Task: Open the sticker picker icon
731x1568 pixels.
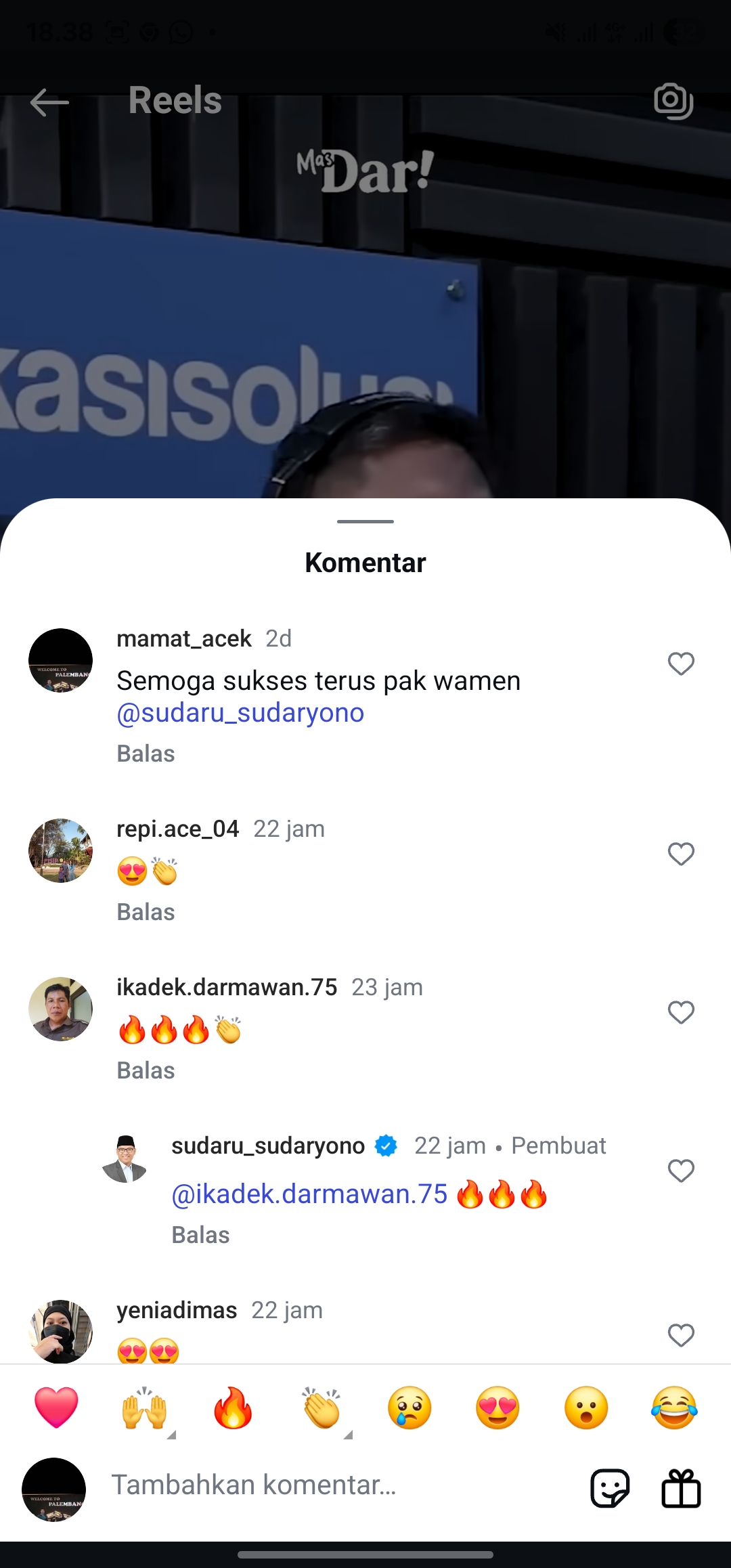Action: pos(610,1488)
